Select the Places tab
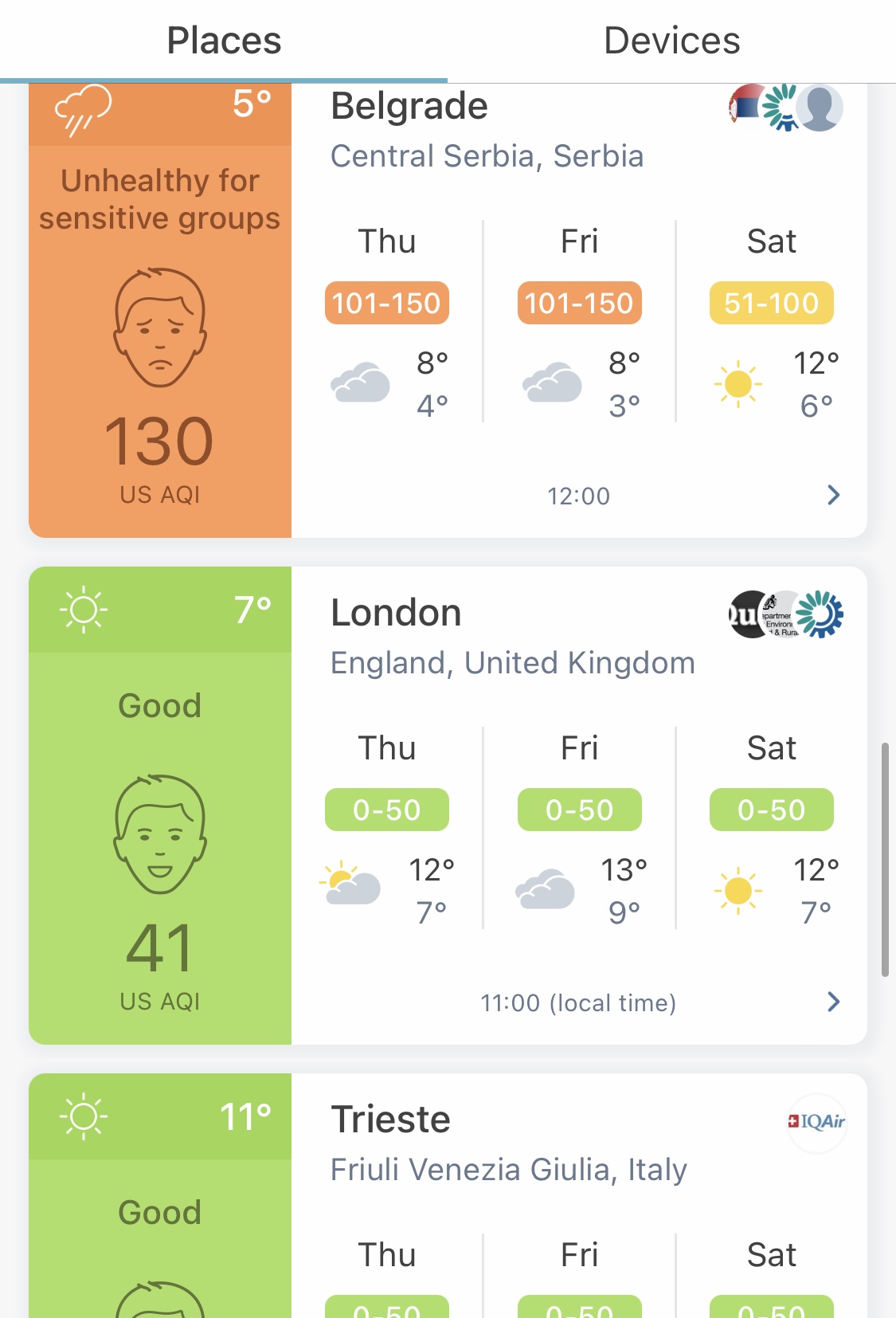This screenshot has height=1318, width=896. (224, 41)
